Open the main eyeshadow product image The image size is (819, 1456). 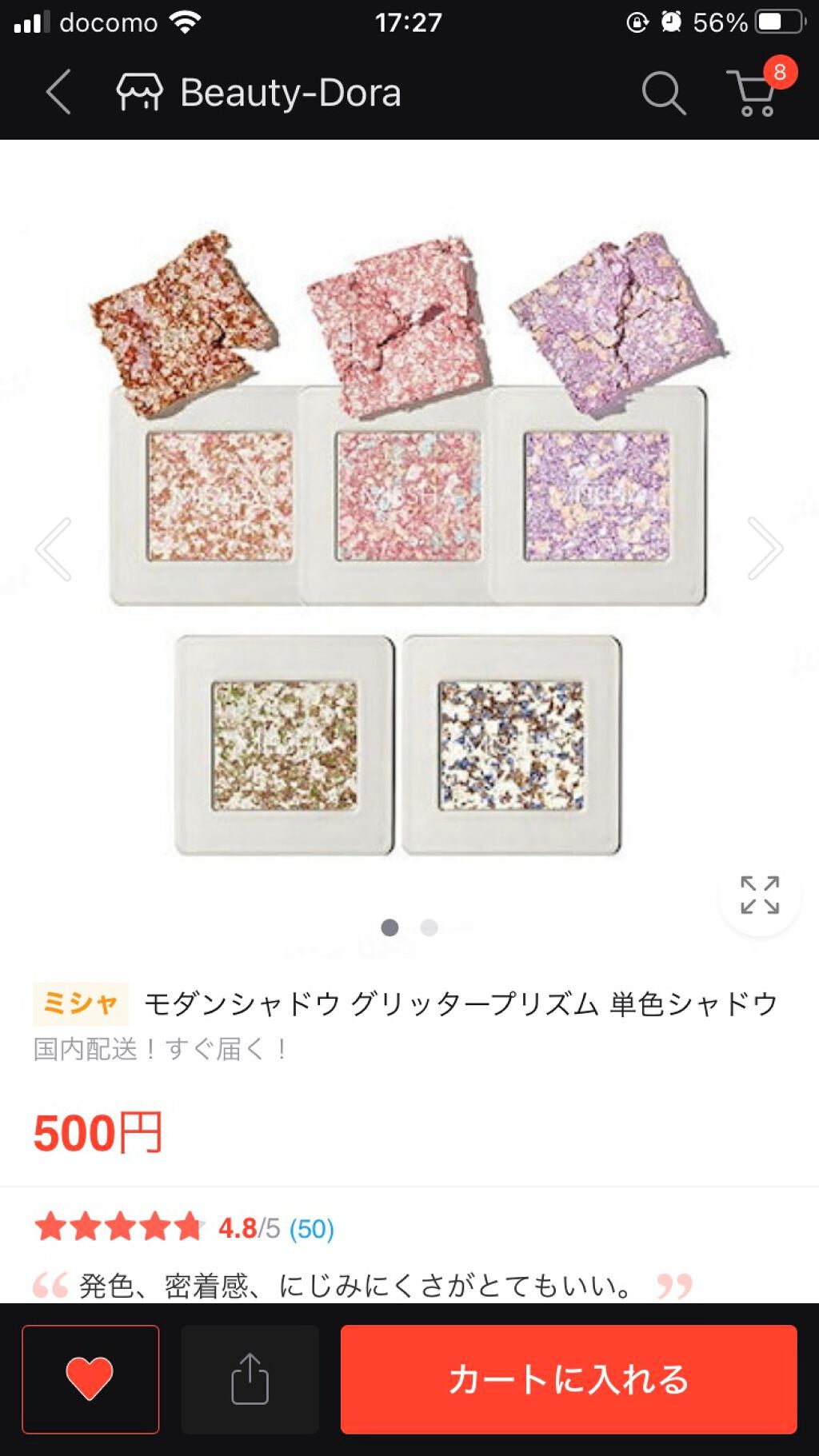click(x=408, y=544)
